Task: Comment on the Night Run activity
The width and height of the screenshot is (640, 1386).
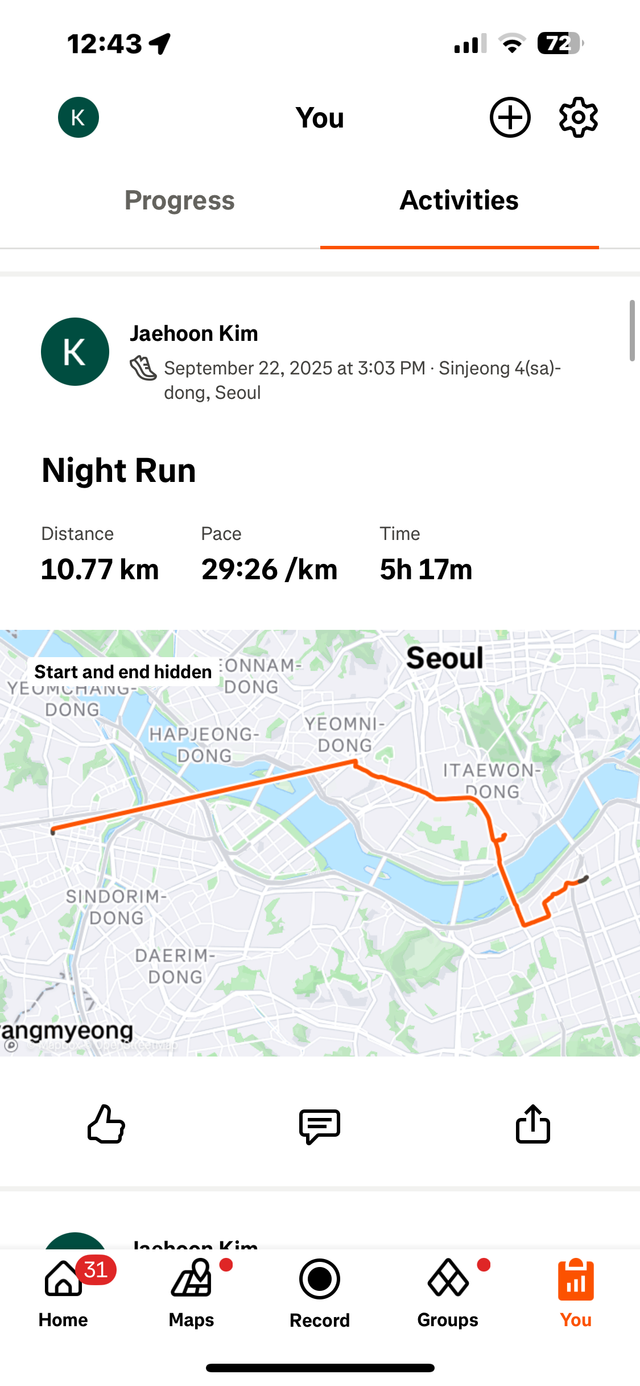Action: click(320, 1126)
